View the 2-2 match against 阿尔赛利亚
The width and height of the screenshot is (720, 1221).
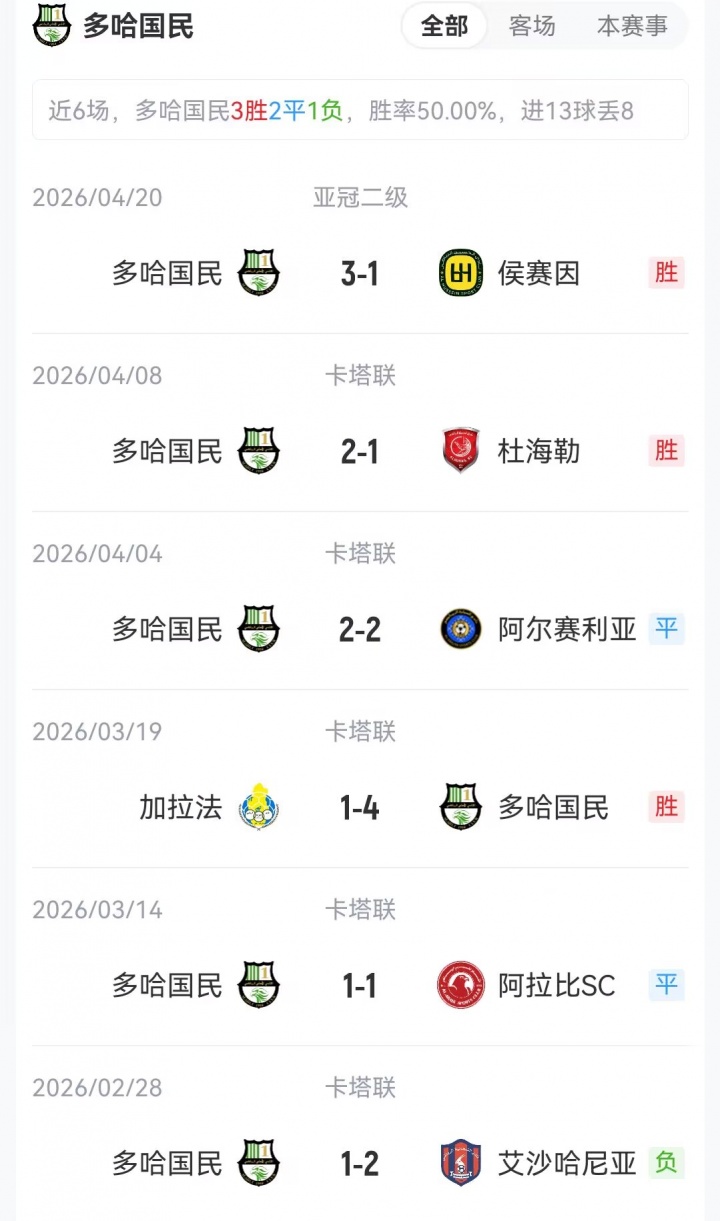tap(360, 629)
